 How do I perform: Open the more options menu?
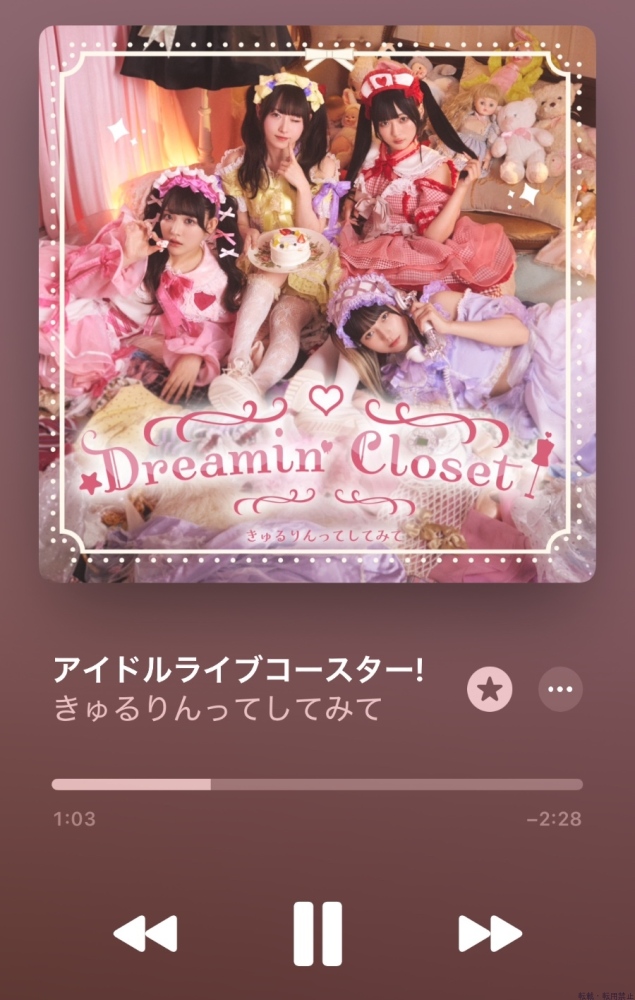tap(560, 689)
